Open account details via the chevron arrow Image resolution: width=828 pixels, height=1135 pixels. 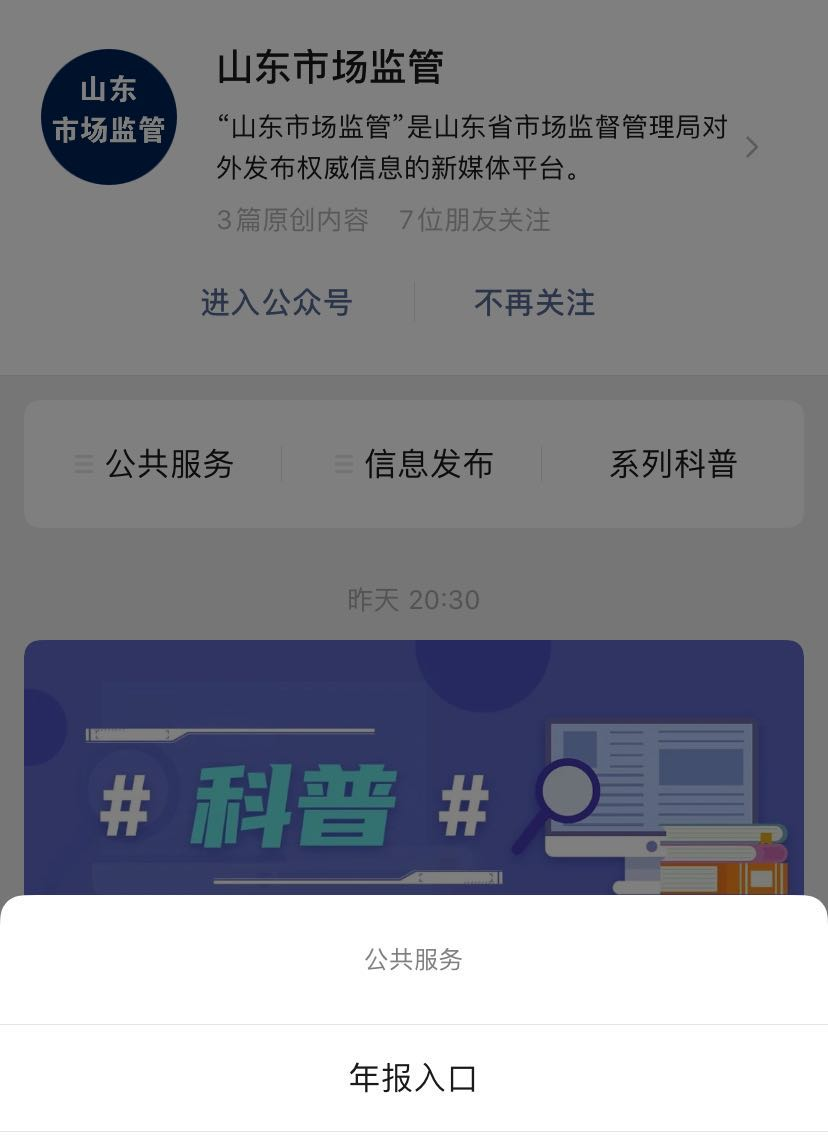click(752, 148)
